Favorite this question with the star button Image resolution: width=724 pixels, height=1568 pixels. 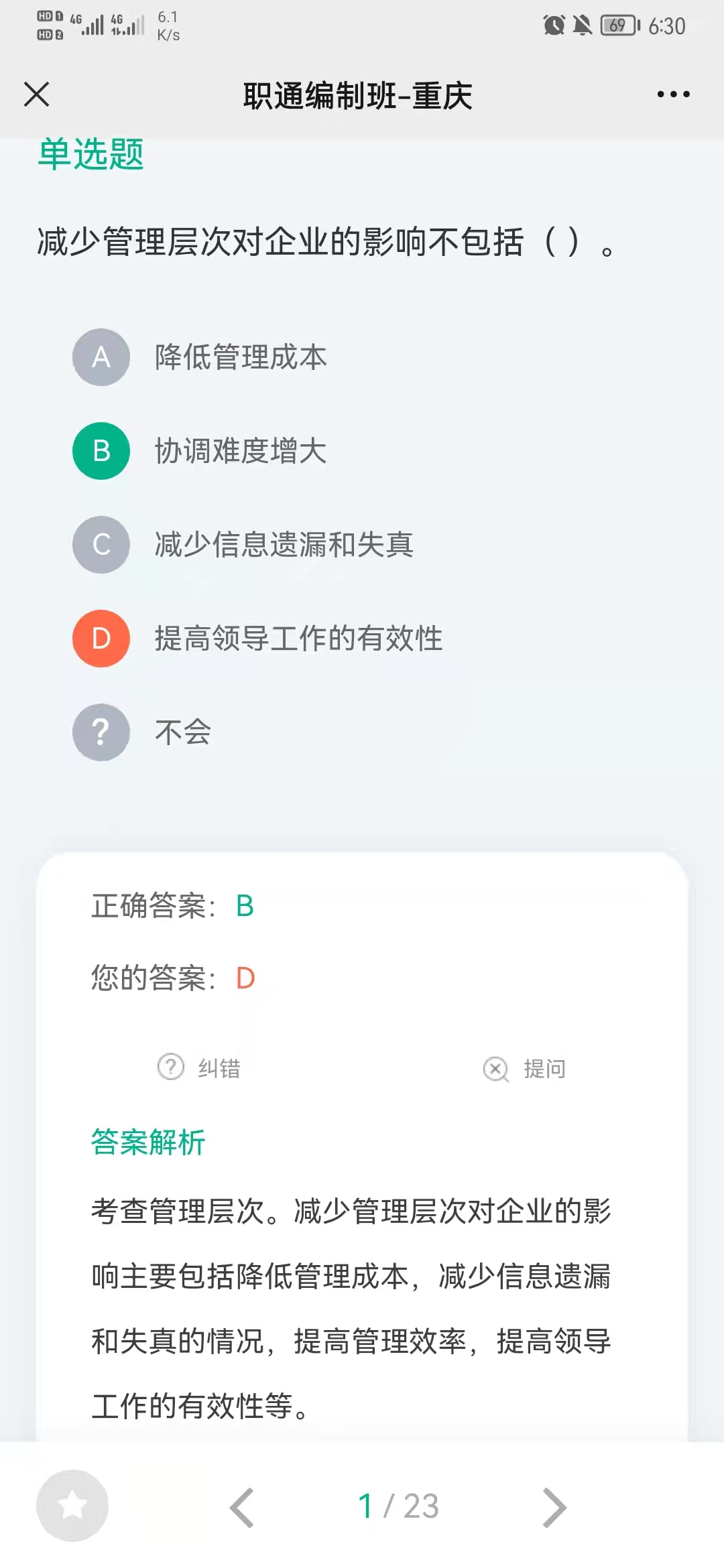coord(72,1506)
